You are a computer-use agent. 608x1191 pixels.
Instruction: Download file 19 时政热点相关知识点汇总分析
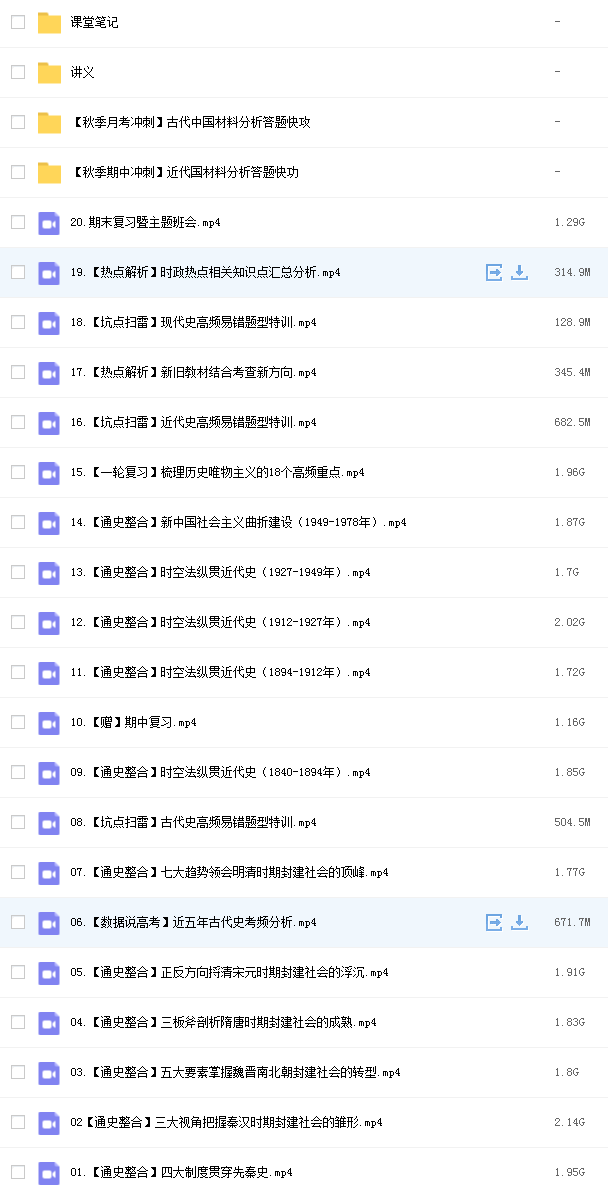[519, 272]
